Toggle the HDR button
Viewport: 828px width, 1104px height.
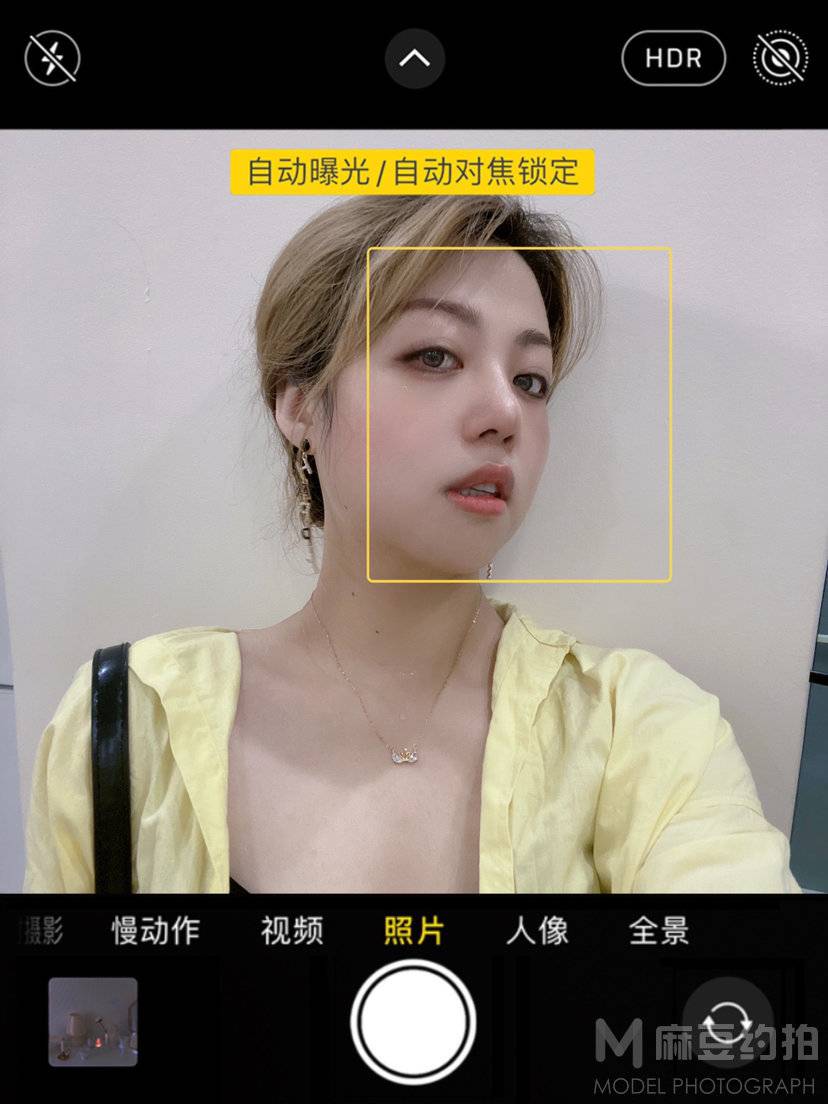click(673, 58)
